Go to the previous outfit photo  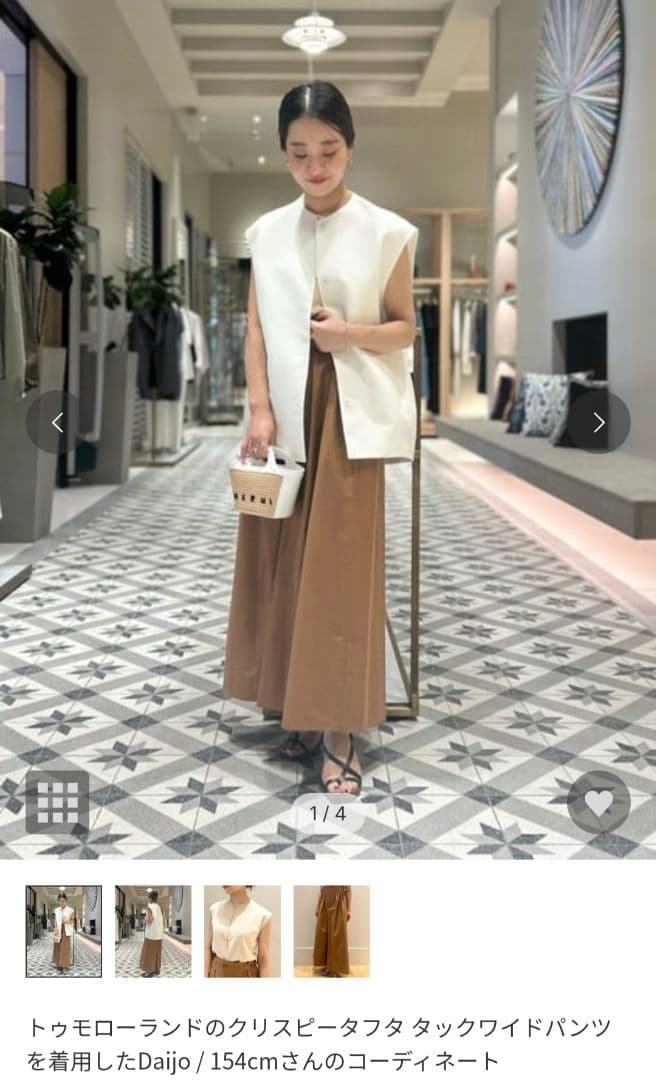coord(57,422)
